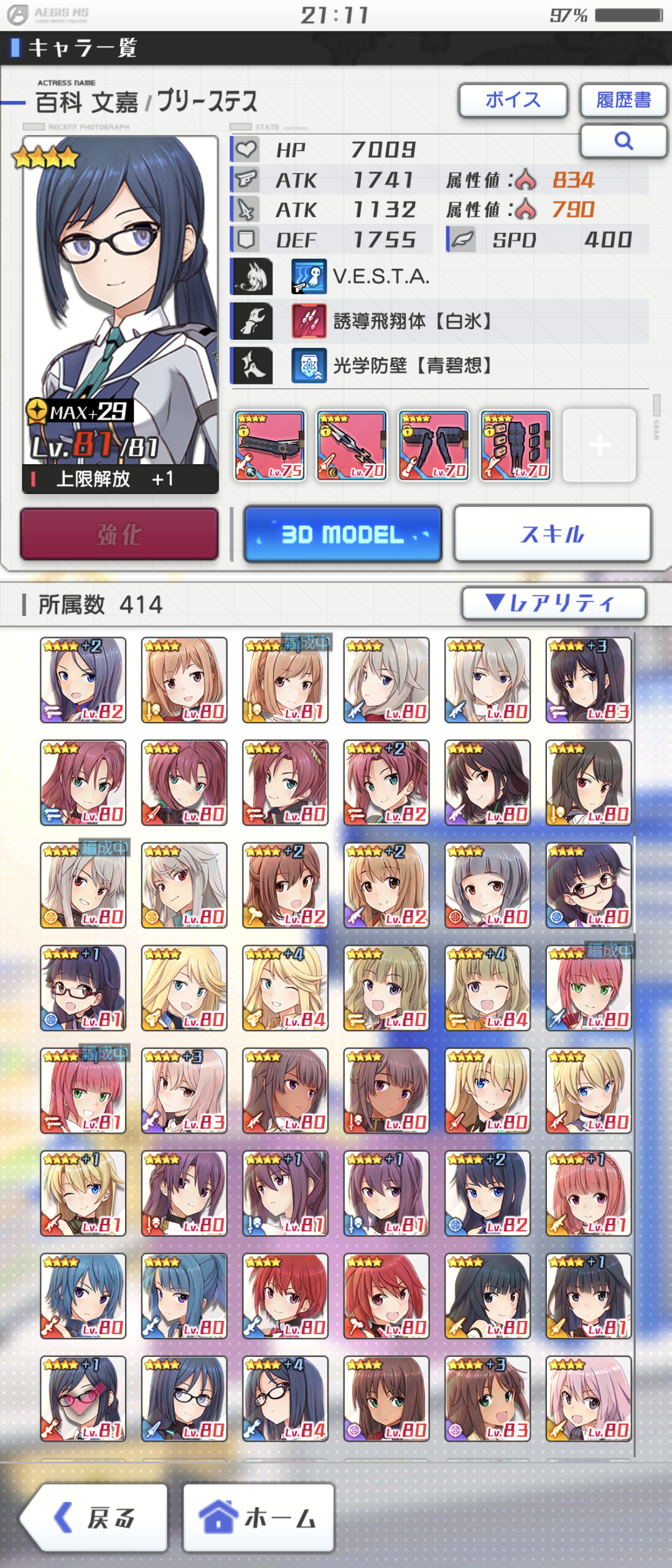672x1568 pixels.
Task: Open the 強化 enhancement button
Action: click(119, 534)
